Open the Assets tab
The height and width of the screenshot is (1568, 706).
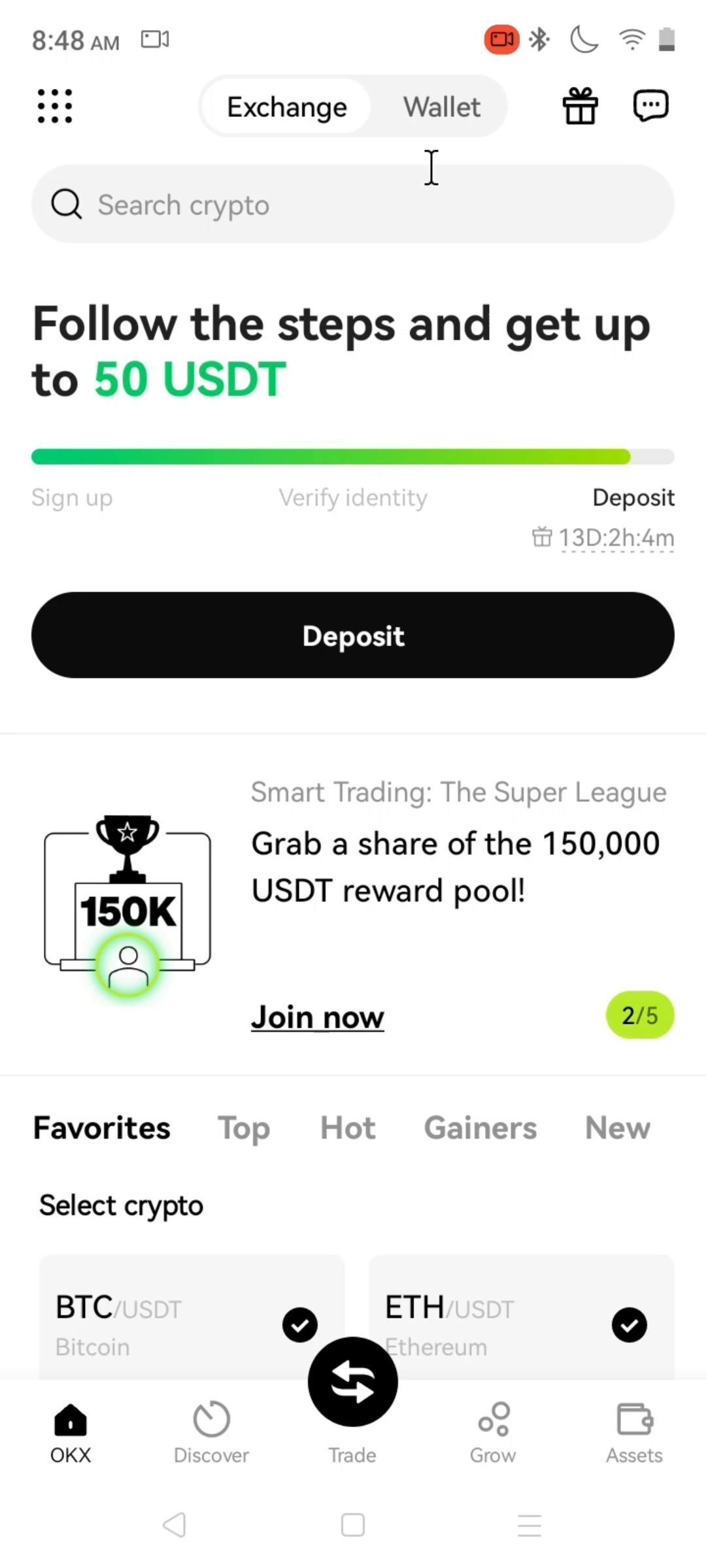634,1432
